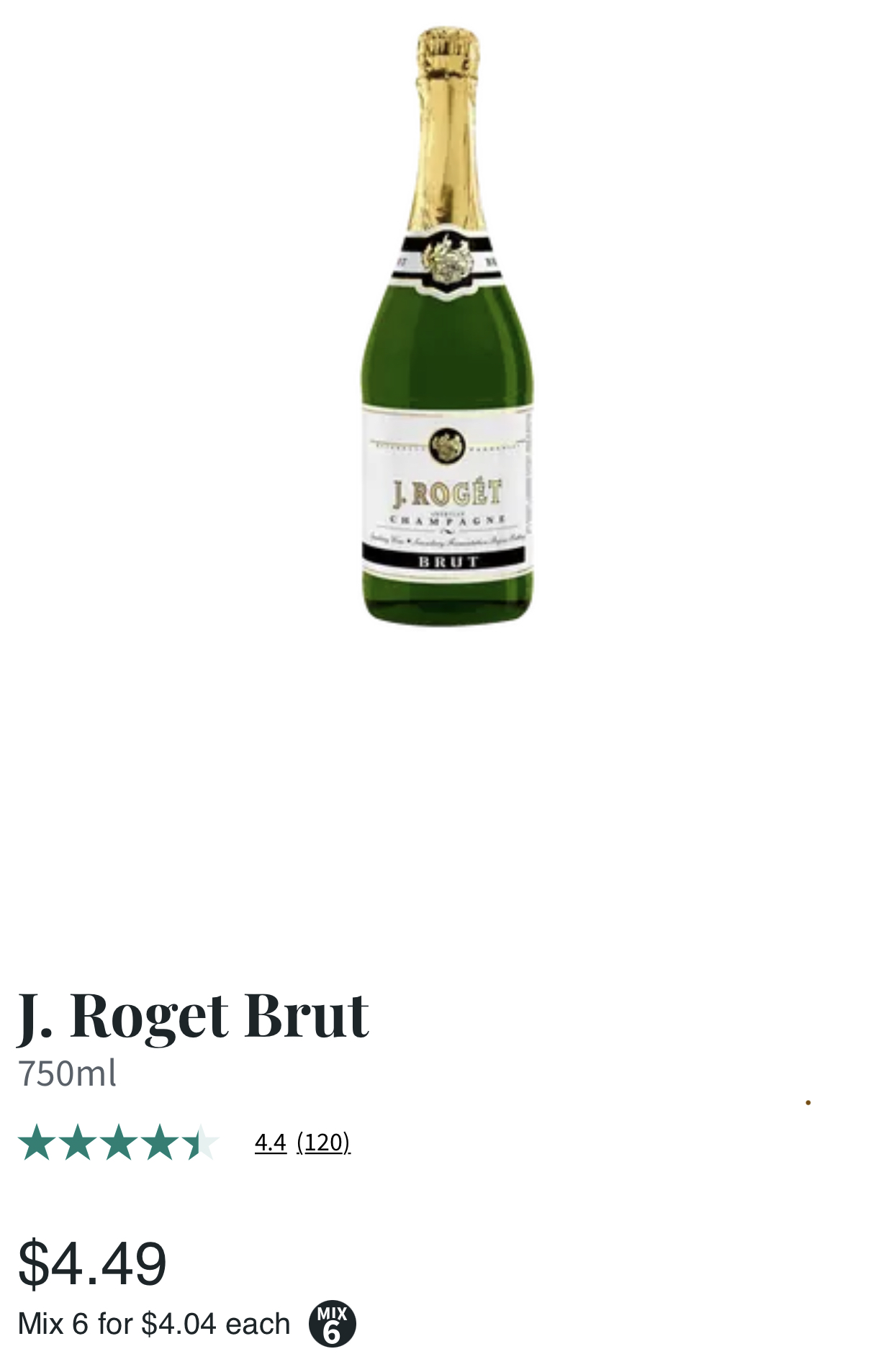This screenshot has height=1372, width=894.
Task: Tap the Mix 6 badge icon
Action: tap(332, 1323)
